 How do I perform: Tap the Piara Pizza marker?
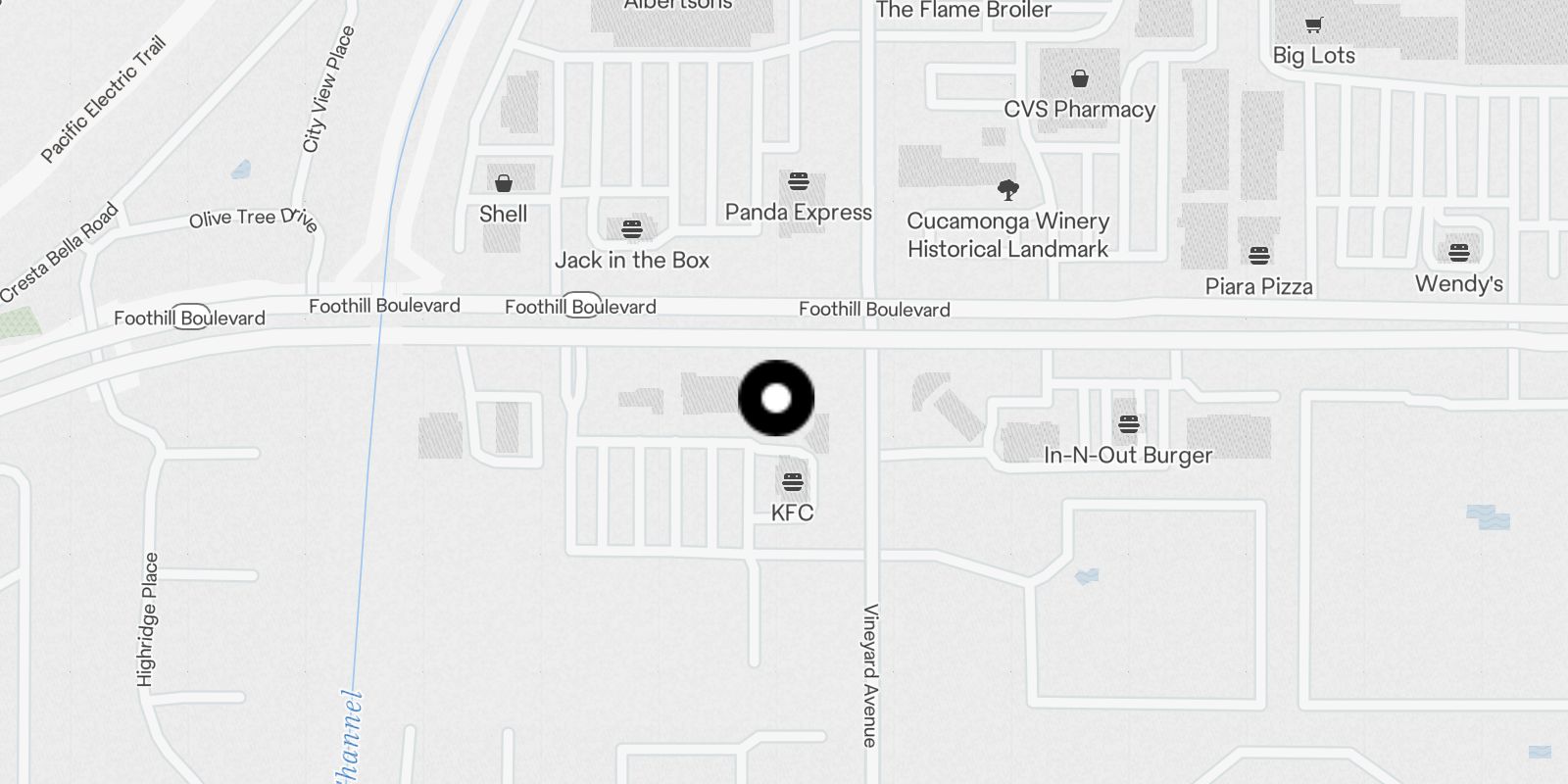tap(1259, 257)
